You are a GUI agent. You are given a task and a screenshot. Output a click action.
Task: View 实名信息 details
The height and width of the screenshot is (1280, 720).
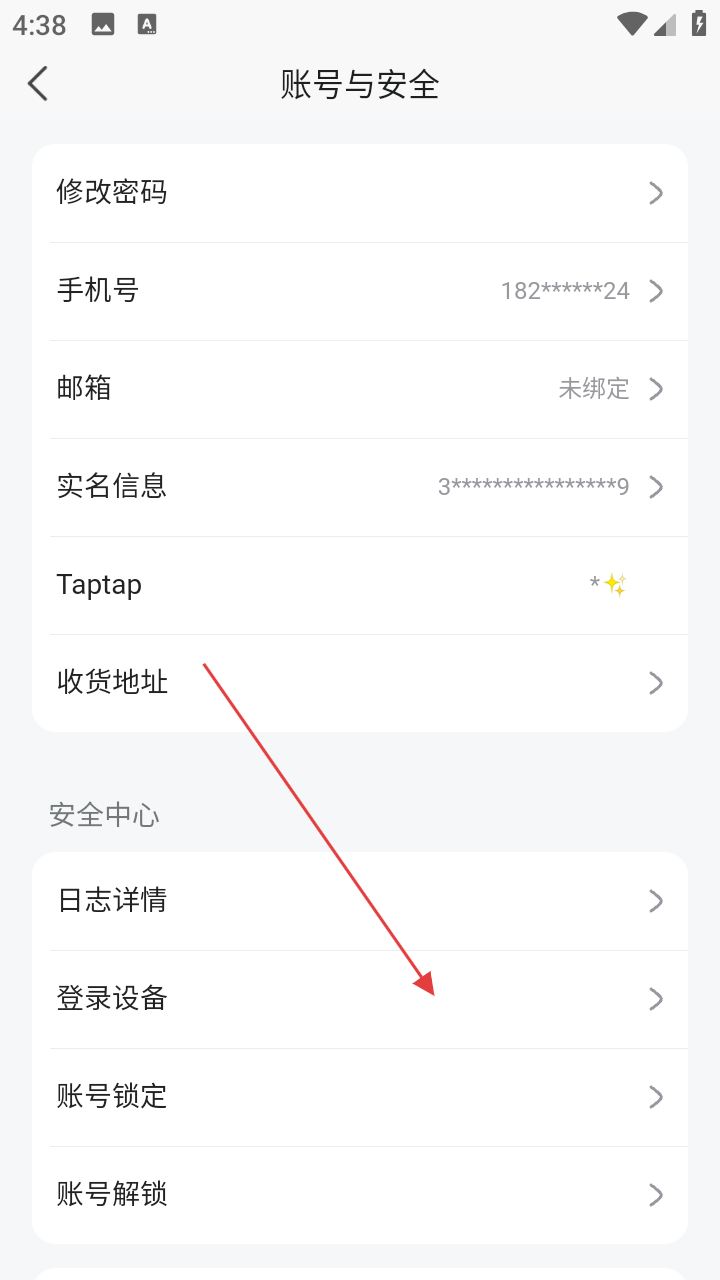(360, 487)
